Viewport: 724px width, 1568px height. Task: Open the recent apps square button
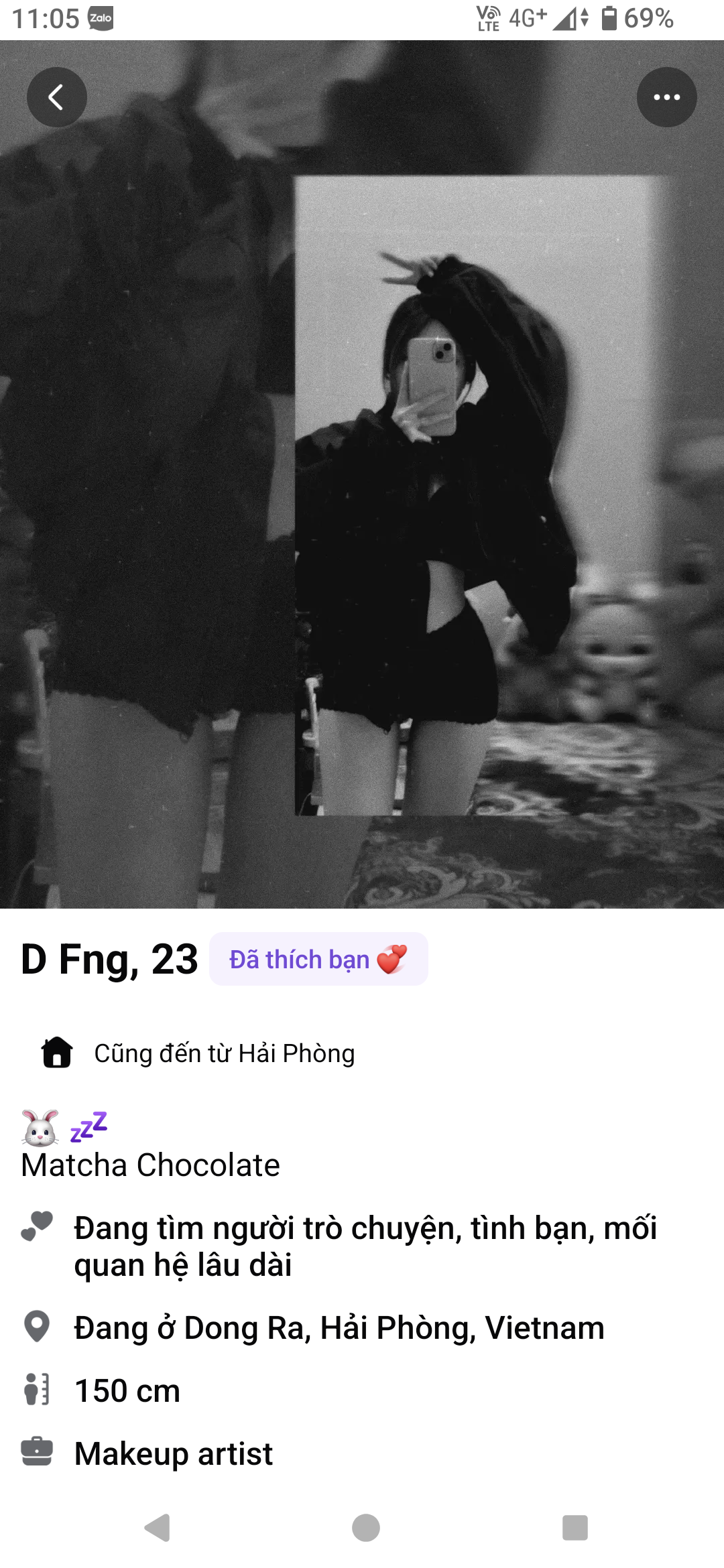tap(575, 1528)
